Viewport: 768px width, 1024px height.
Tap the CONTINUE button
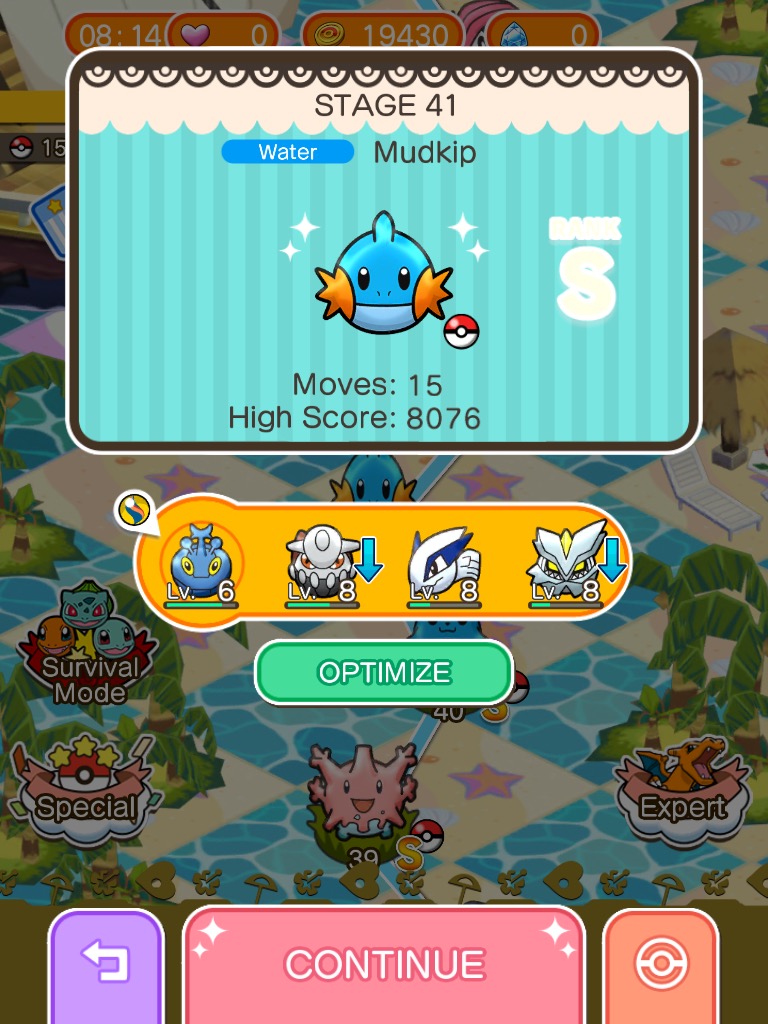pos(384,964)
